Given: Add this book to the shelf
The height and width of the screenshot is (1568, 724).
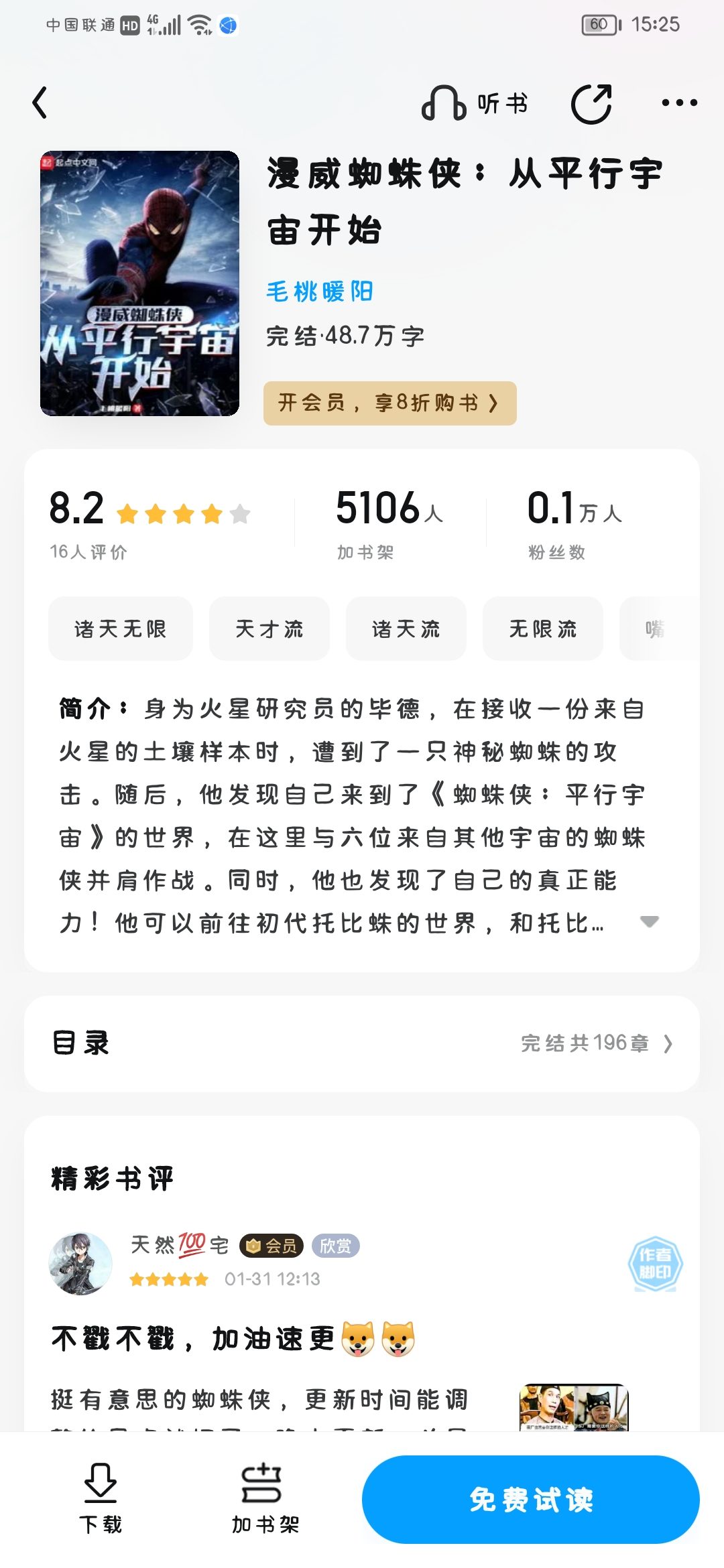Looking at the screenshot, I should pos(265,1498).
